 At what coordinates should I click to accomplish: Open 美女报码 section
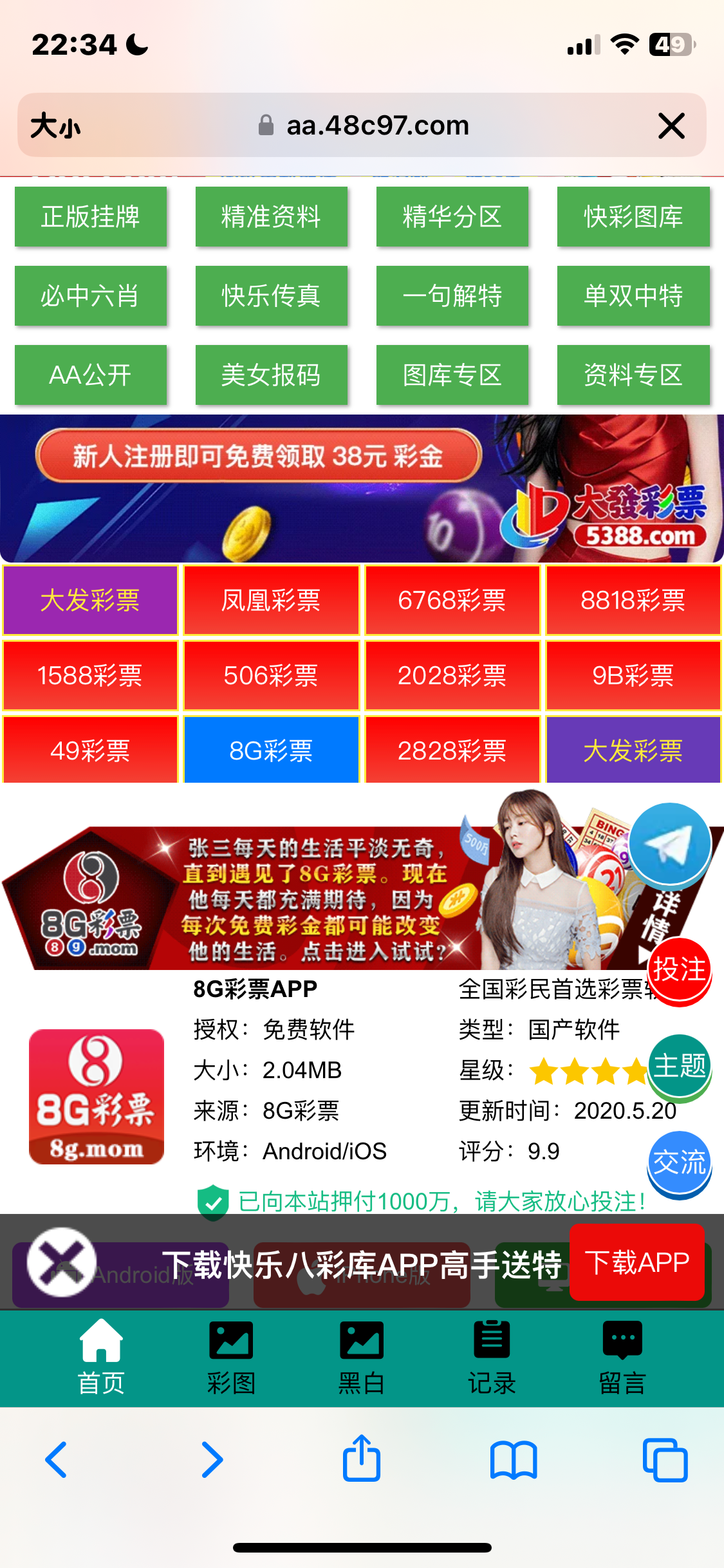click(271, 375)
